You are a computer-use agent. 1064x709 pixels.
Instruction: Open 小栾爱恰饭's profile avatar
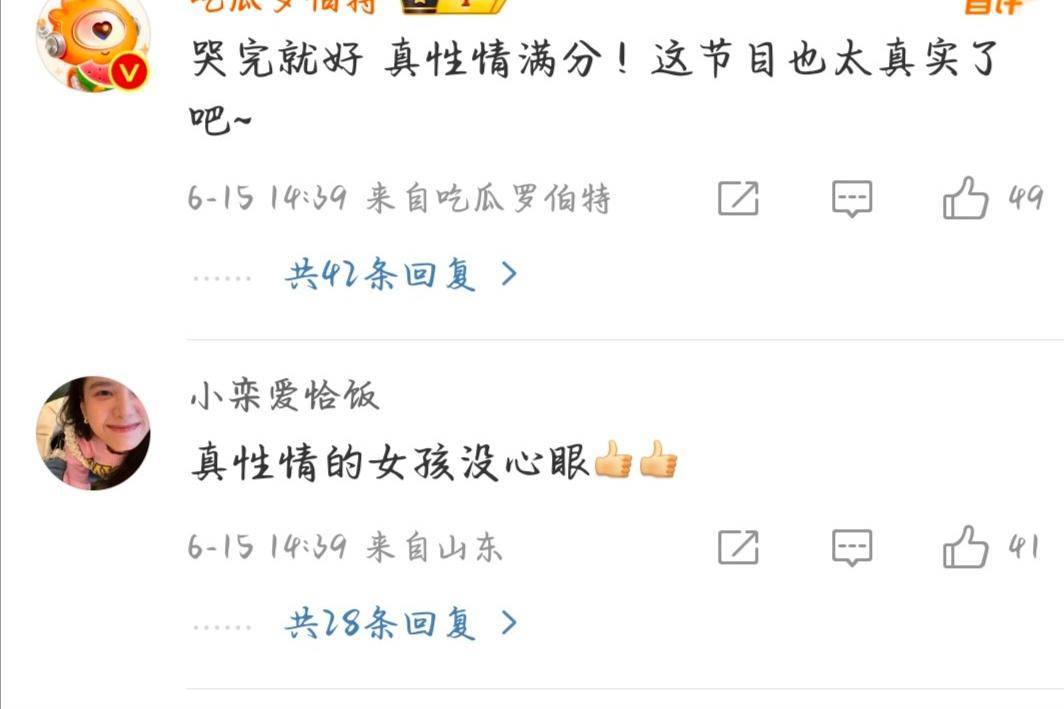[93, 433]
